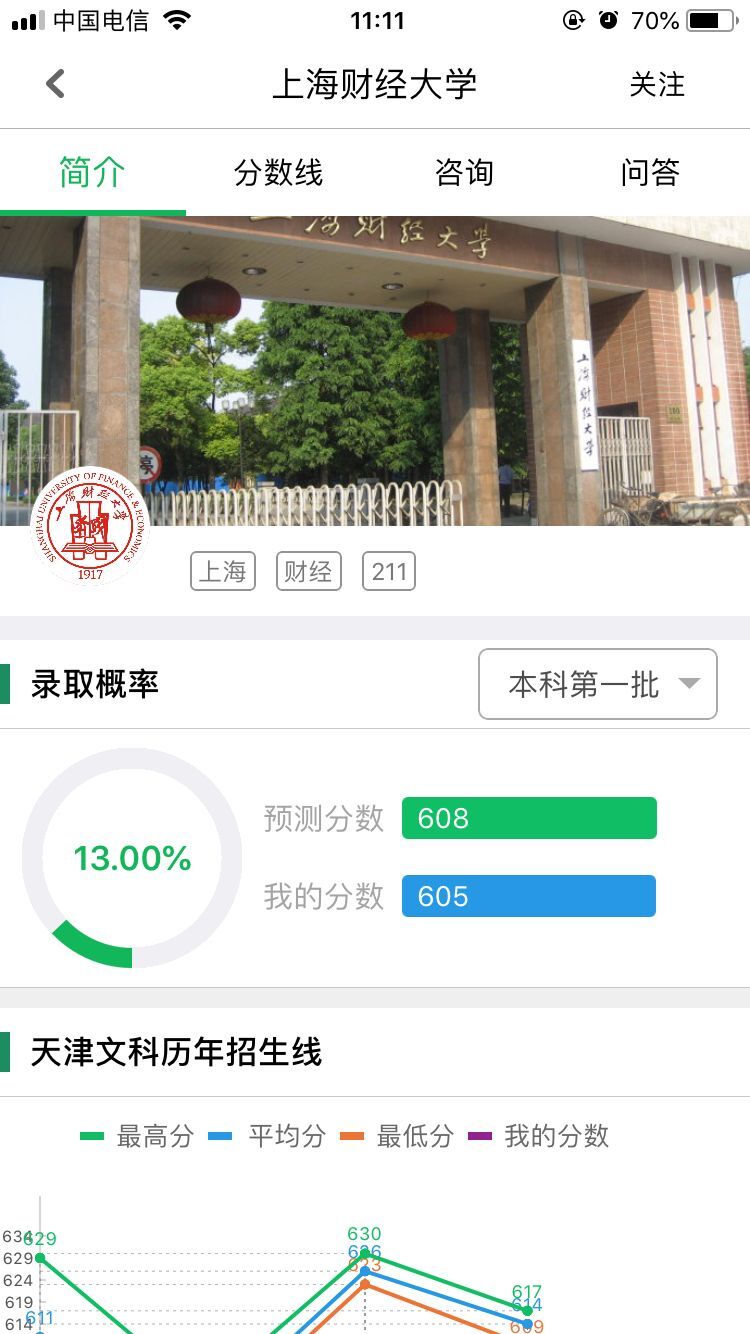The image size is (750, 1334).
Task: Toggle the 最低分 series in chart legend
Action: (397, 1136)
